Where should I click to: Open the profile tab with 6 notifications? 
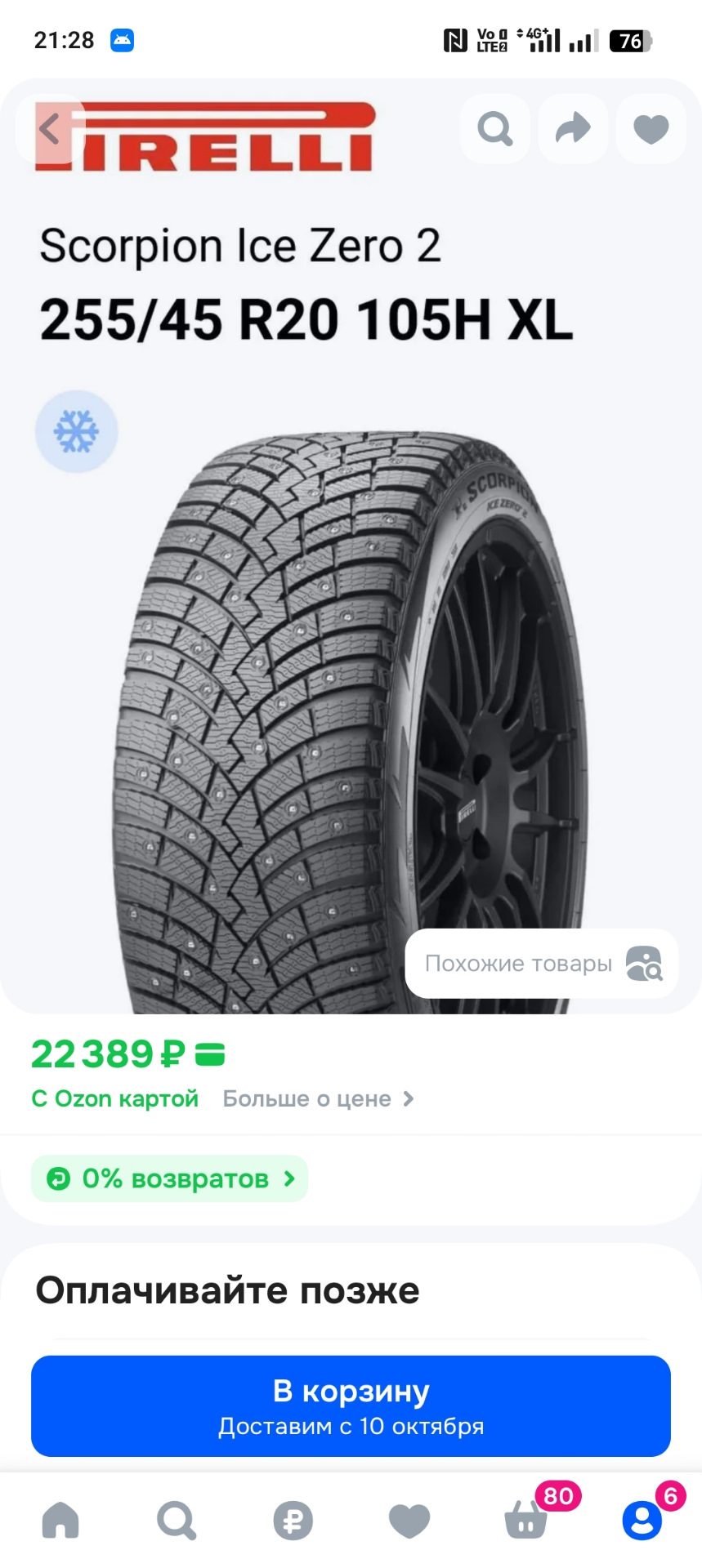click(642, 1521)
